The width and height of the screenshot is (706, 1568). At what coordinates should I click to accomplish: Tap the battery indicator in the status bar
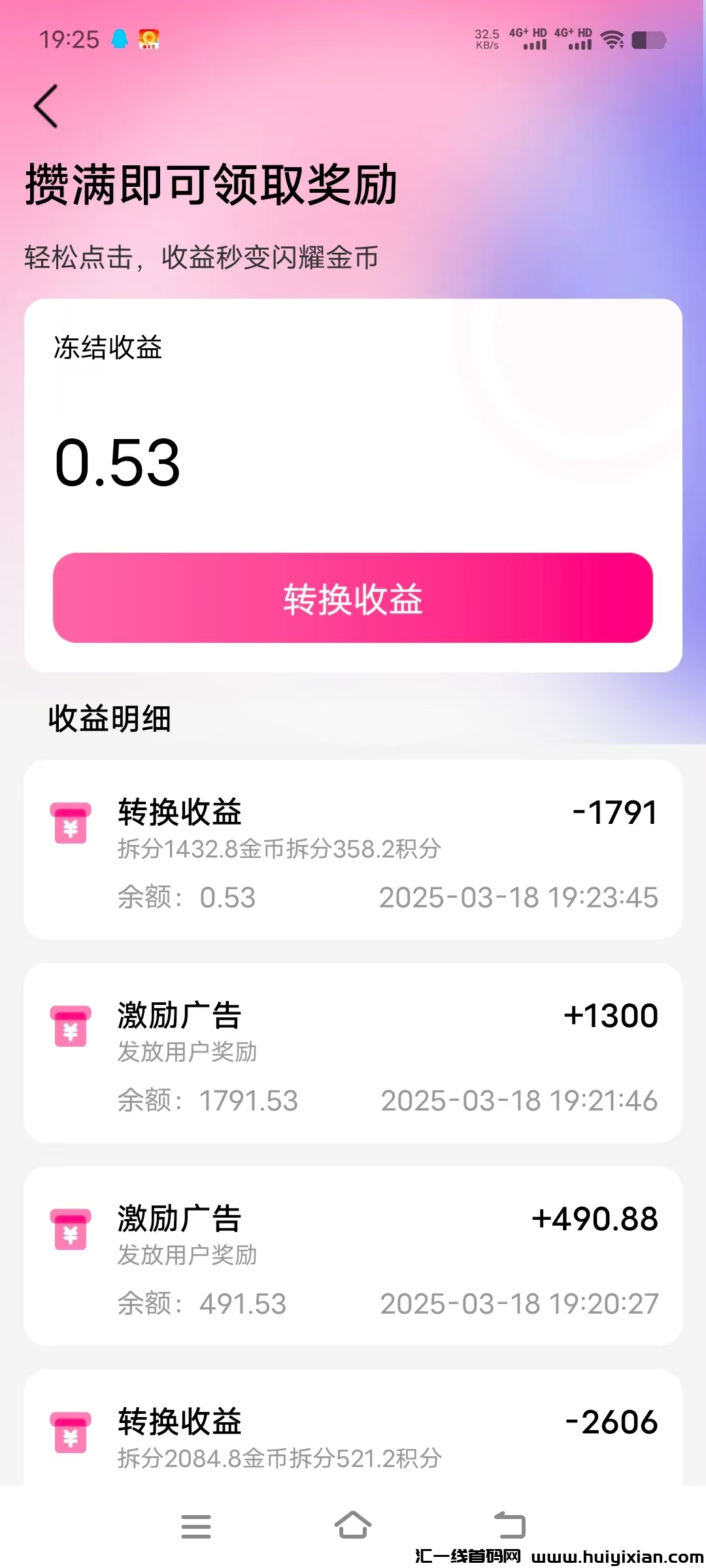652,41
